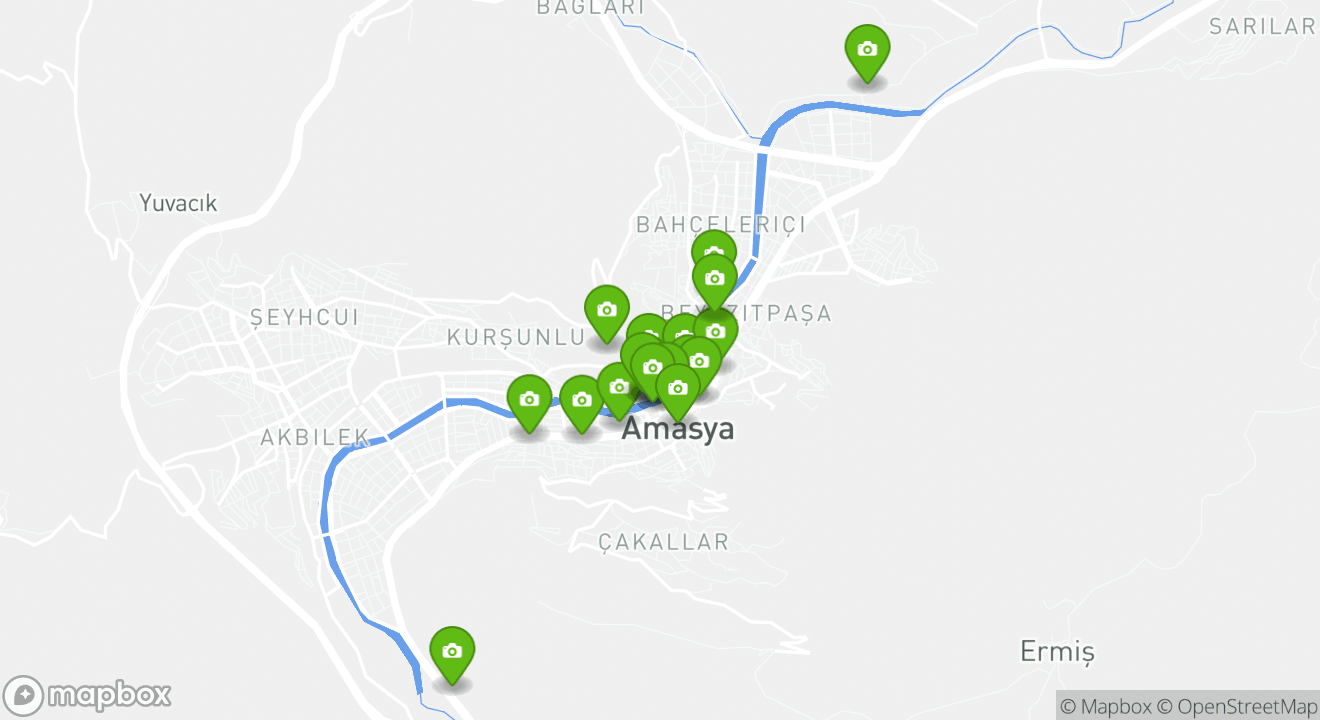
Task: Tap the camera marker above Kurşunlu
Action: click(606, 309)
